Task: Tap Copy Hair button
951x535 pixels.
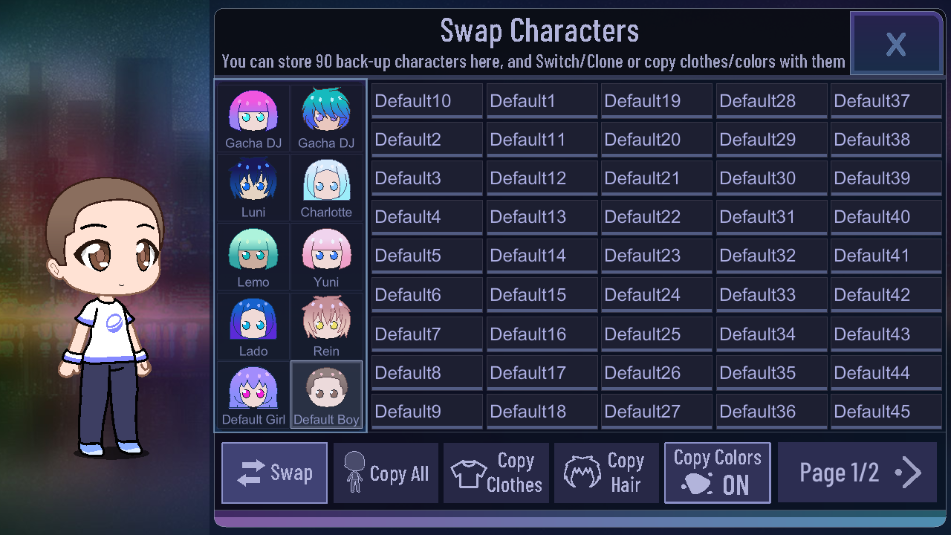Action: coord(606,473)
